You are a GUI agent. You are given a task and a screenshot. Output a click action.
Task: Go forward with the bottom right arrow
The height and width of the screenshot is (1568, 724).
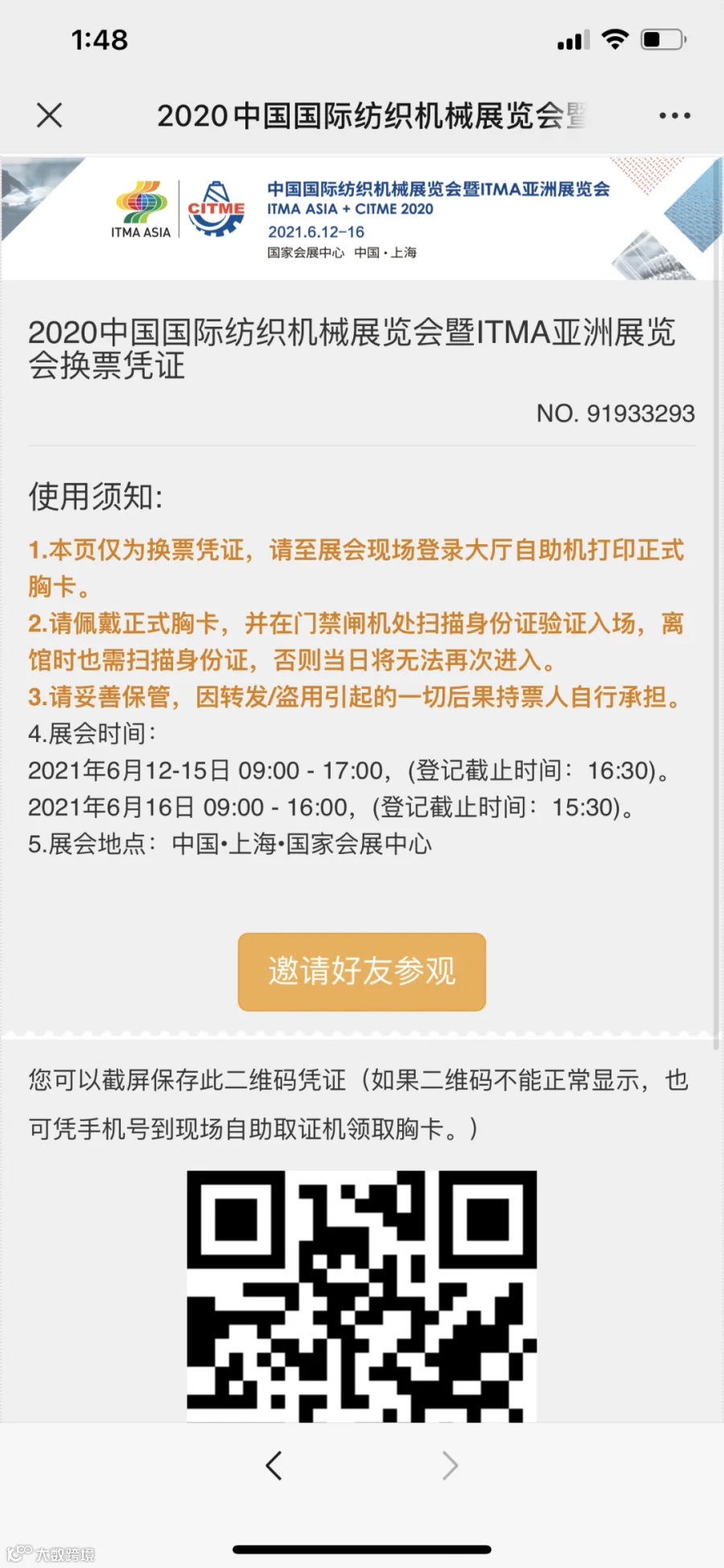[450, 1466]
